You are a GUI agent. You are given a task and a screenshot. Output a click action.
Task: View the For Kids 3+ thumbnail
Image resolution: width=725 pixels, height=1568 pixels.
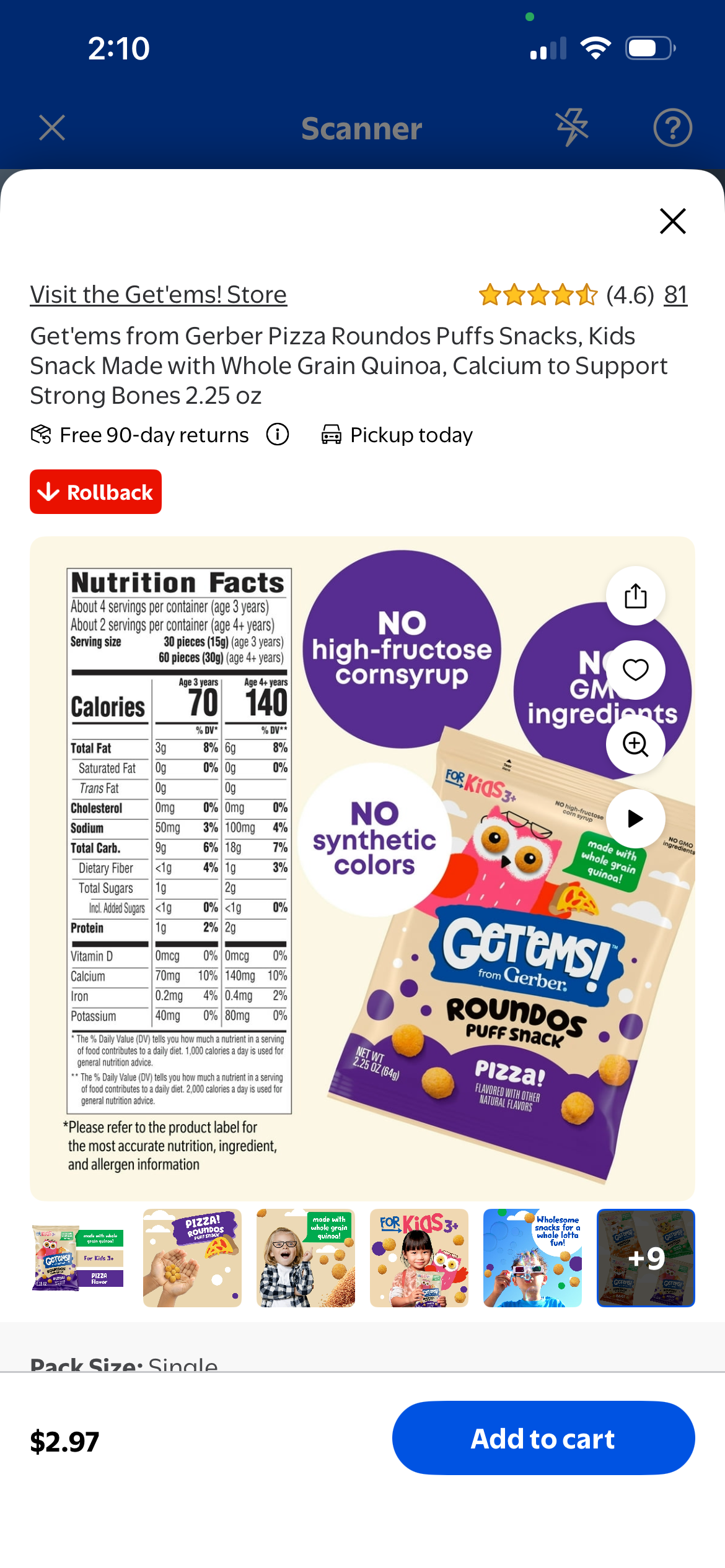coord(419,1258)
